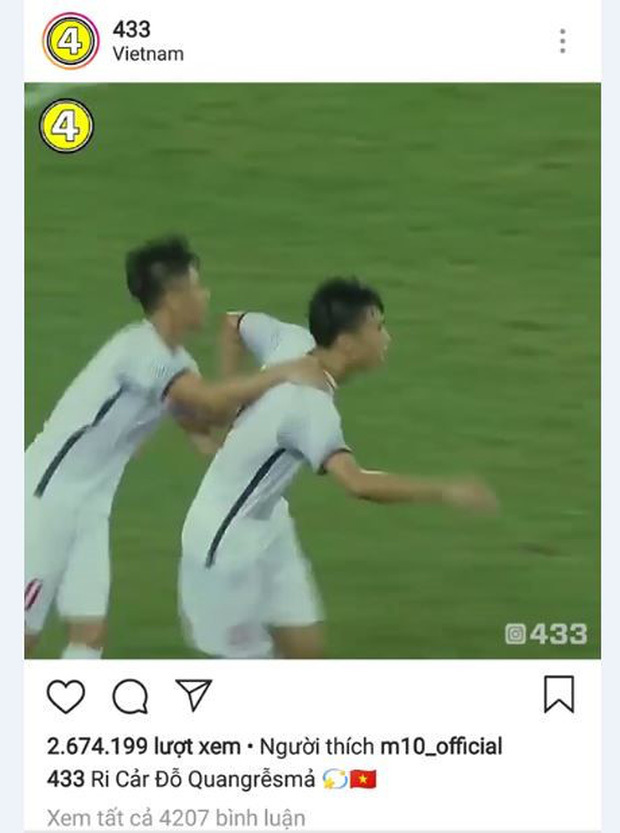
Task: Share the post via paper plane icon
Action: [193, 695]
